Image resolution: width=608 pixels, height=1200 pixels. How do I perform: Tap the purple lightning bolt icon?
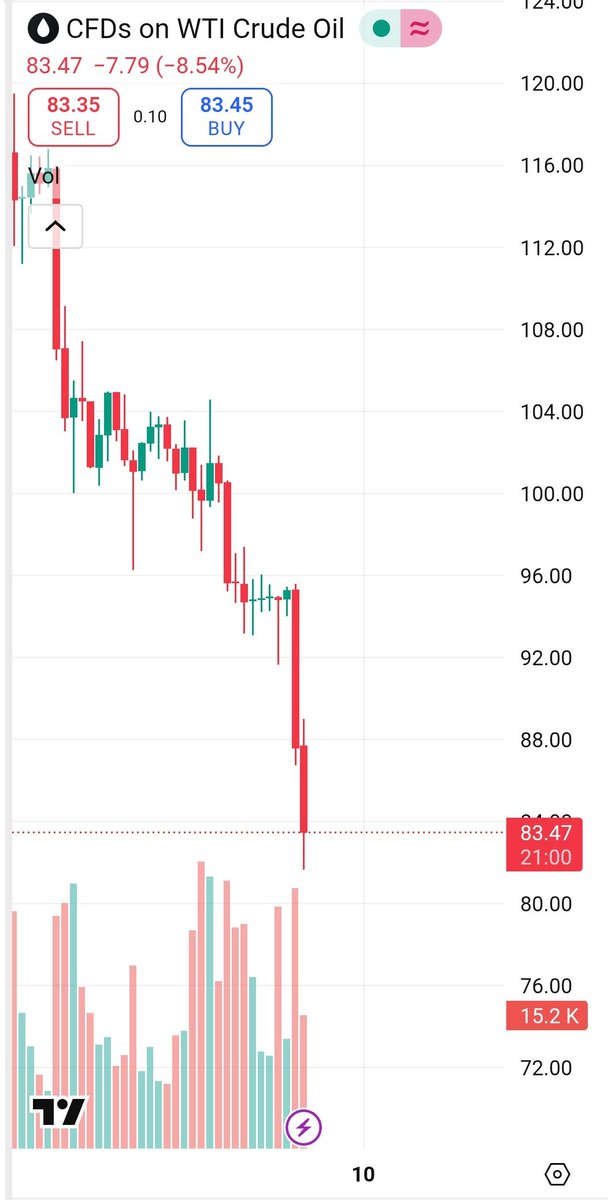click(304, 1130)
